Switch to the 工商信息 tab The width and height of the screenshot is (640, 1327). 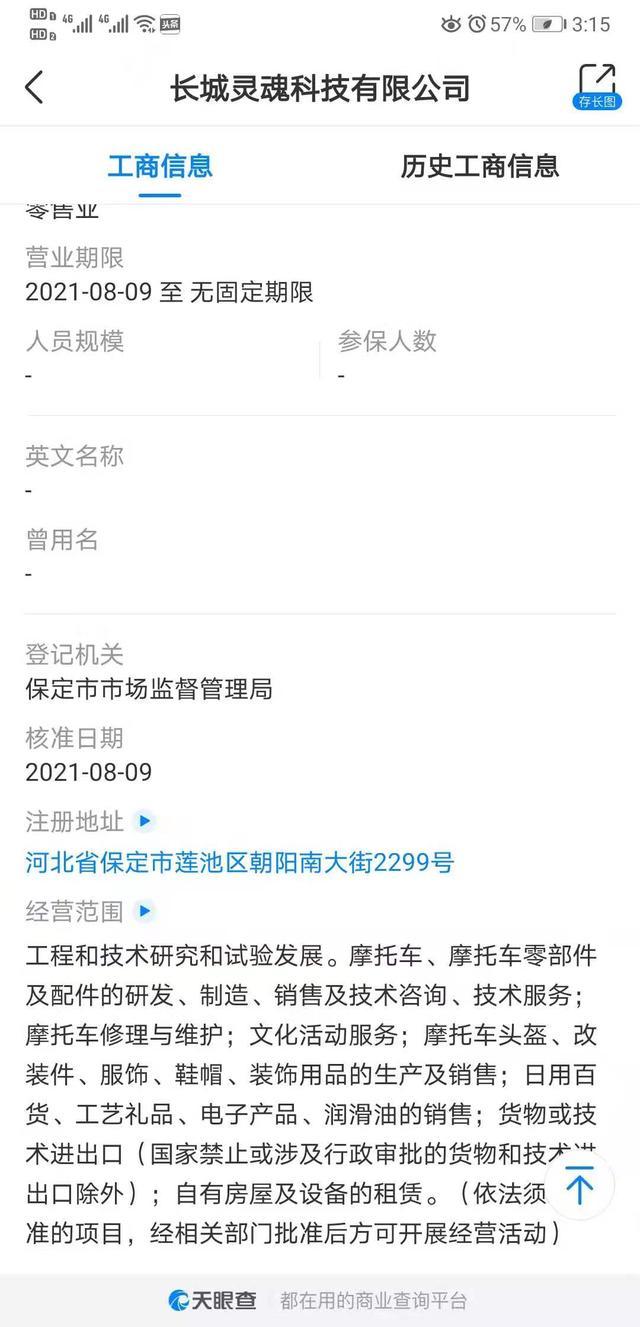160,166
